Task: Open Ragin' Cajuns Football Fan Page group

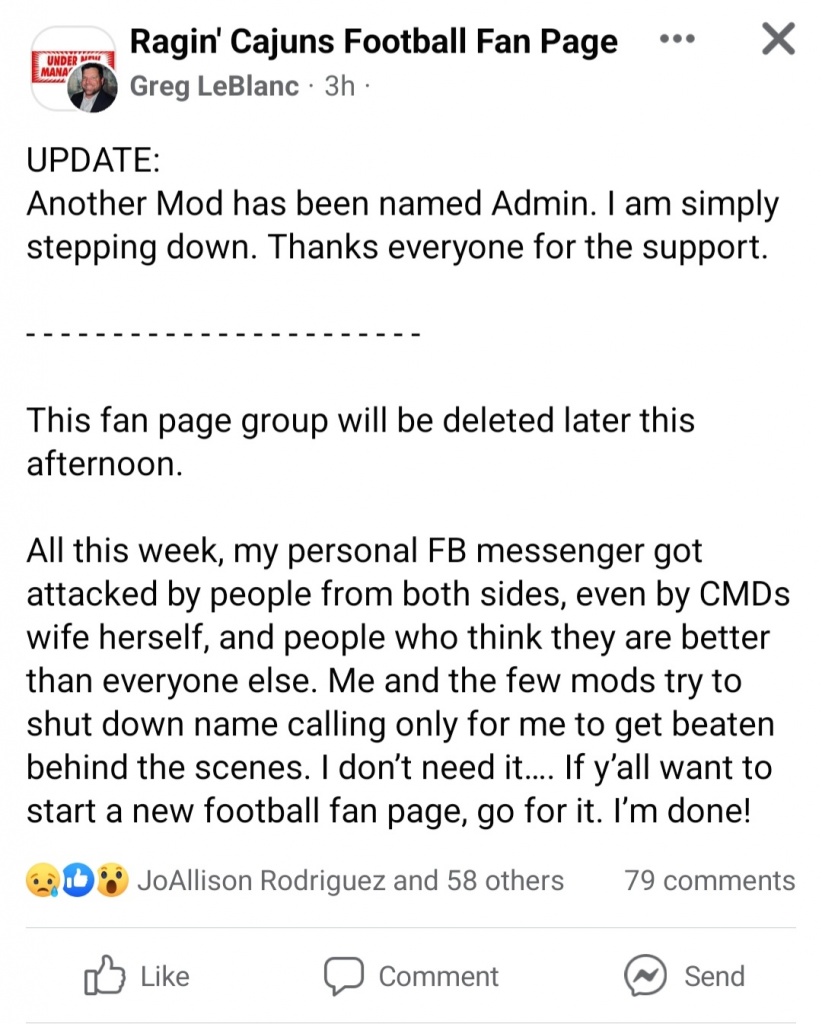Action: pyautogui.click(x=373, y=41)
